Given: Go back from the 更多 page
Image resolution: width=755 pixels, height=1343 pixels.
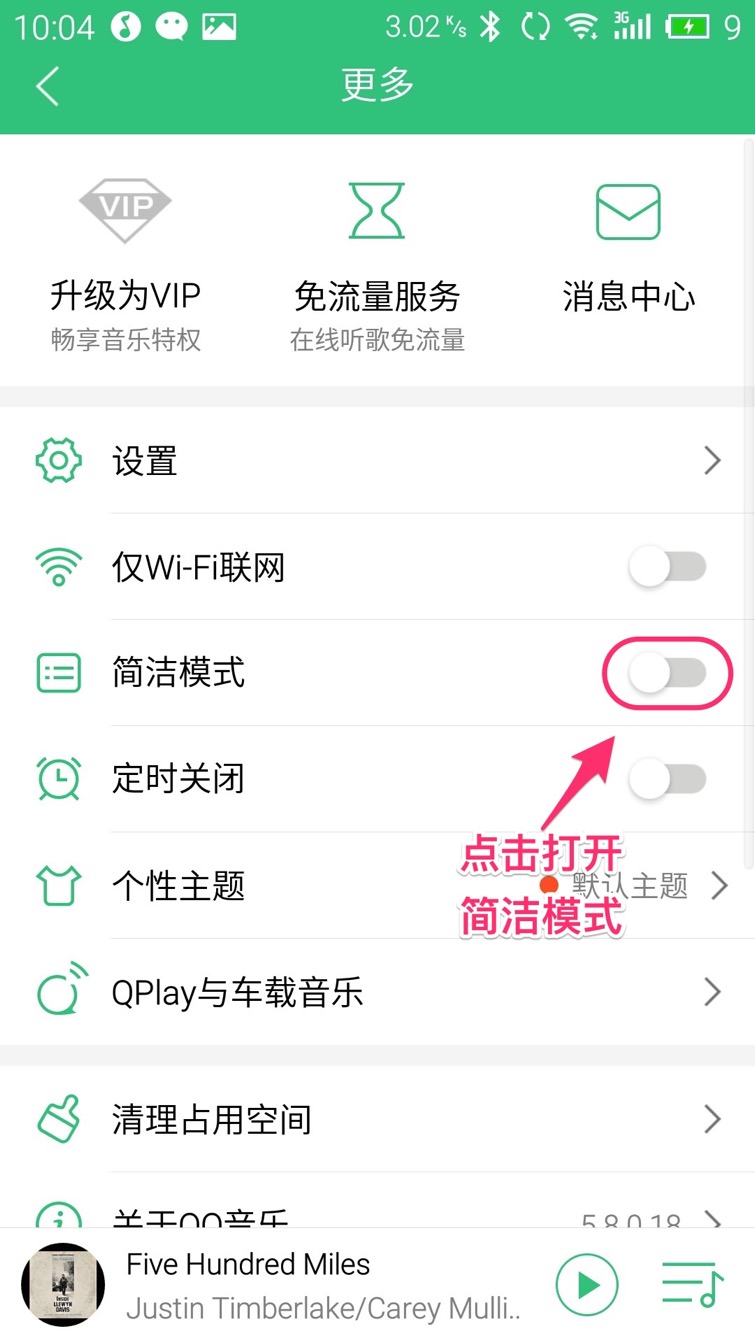Looking at the screenshot, I should [47, 86].
